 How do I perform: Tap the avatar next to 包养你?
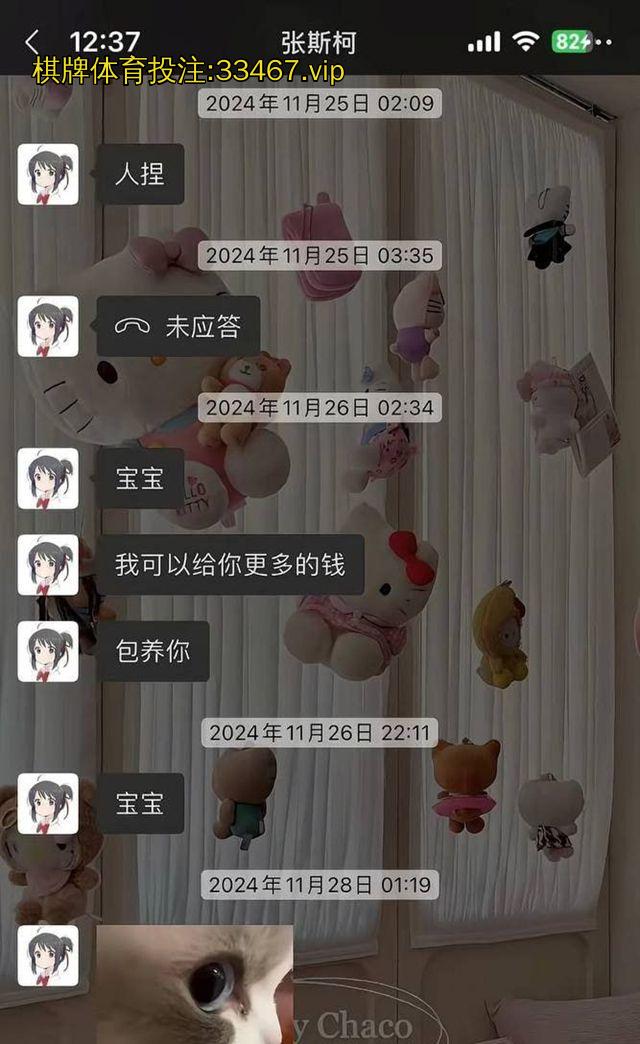click(x=48, y=652)
